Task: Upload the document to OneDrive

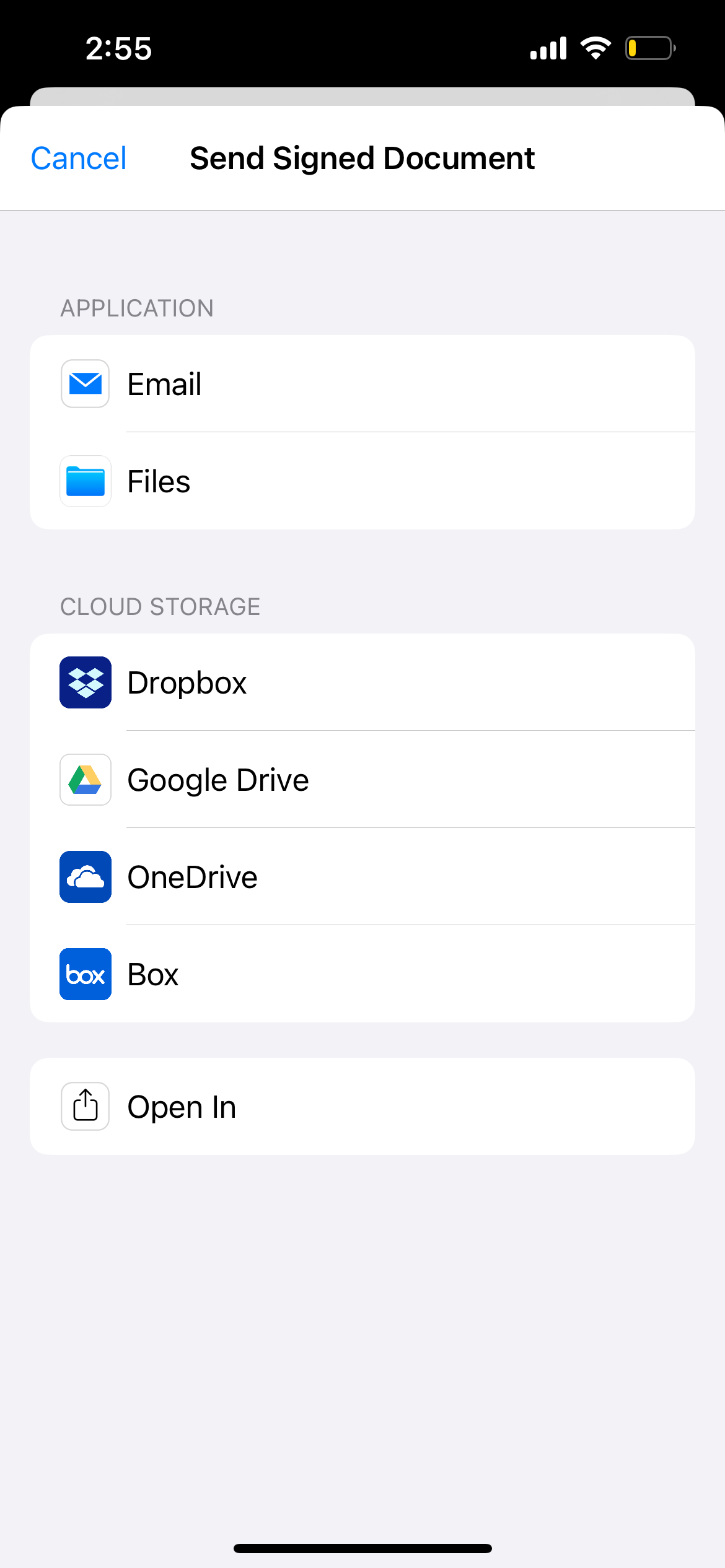Action: pyautogui.click(x=362, y=877)
